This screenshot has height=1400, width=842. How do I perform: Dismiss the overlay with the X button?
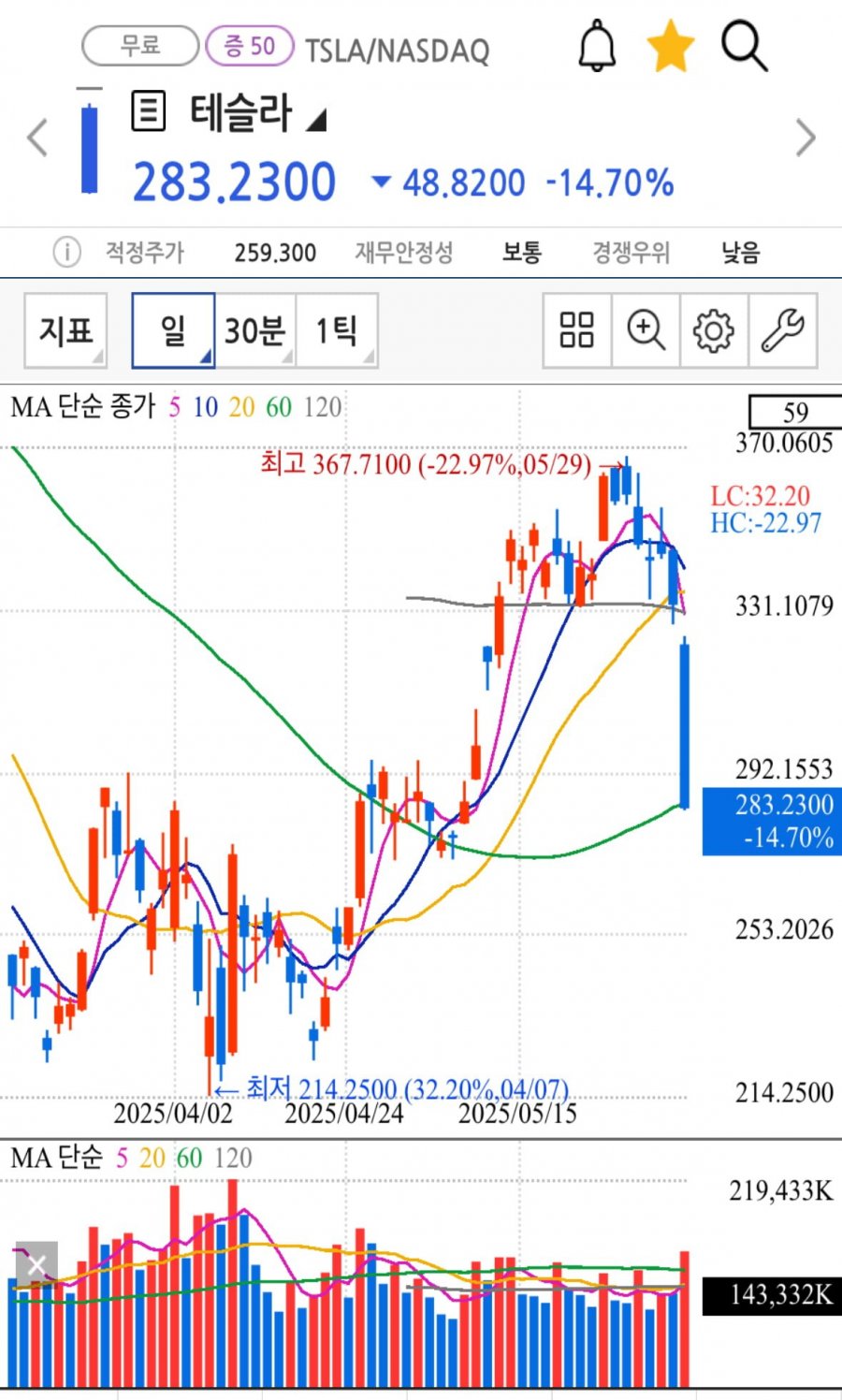36,1265
